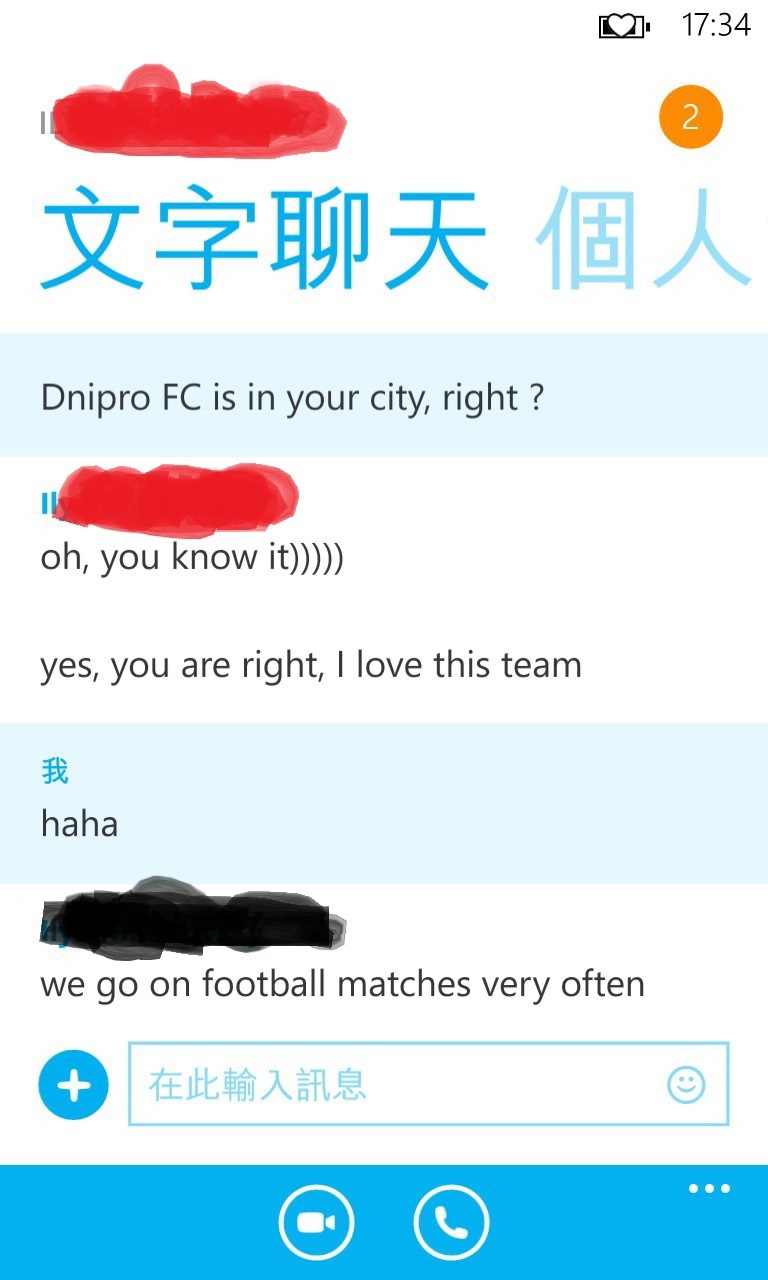
Task: Expand the three-dot app bar menu
Action: (x=709, y=1189)
